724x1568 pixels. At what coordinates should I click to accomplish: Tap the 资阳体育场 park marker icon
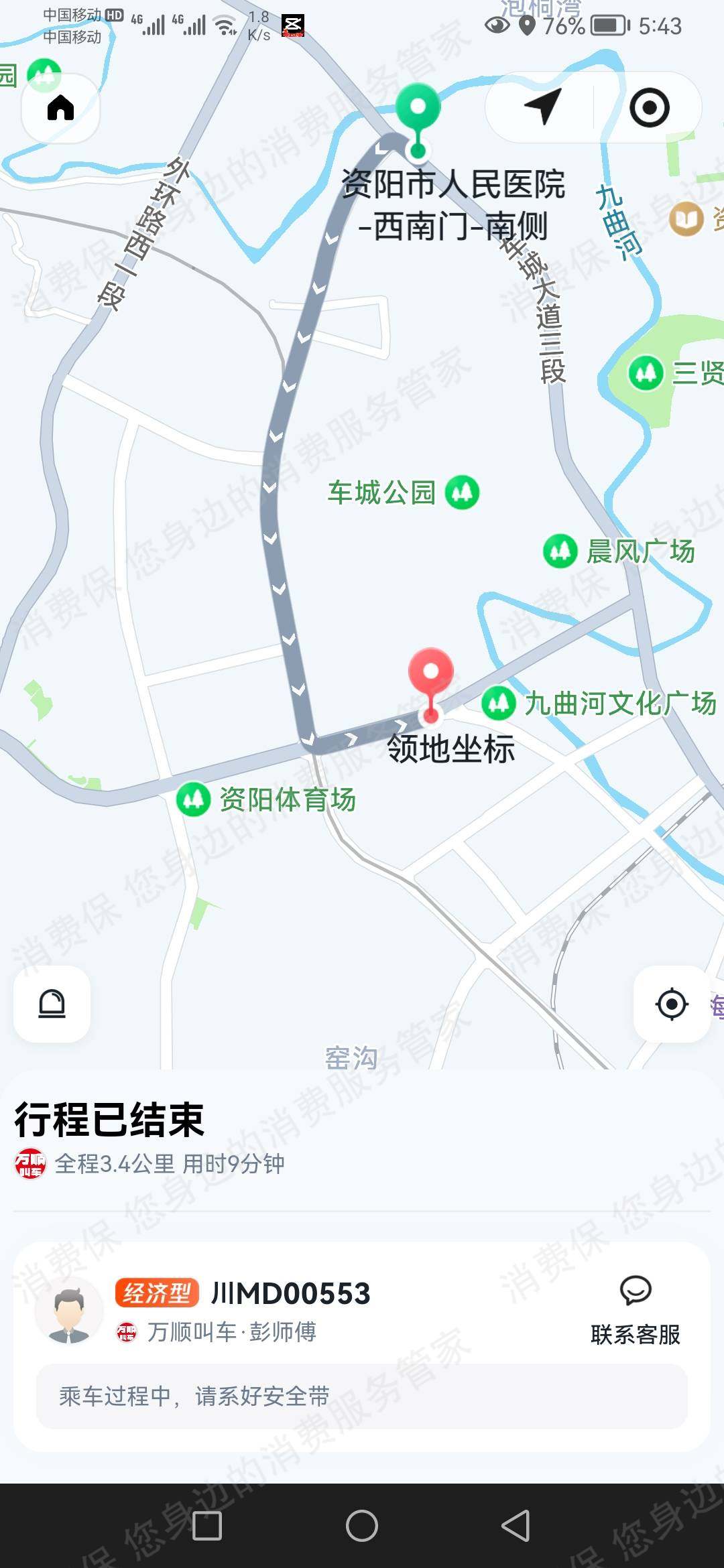(193, 797)
